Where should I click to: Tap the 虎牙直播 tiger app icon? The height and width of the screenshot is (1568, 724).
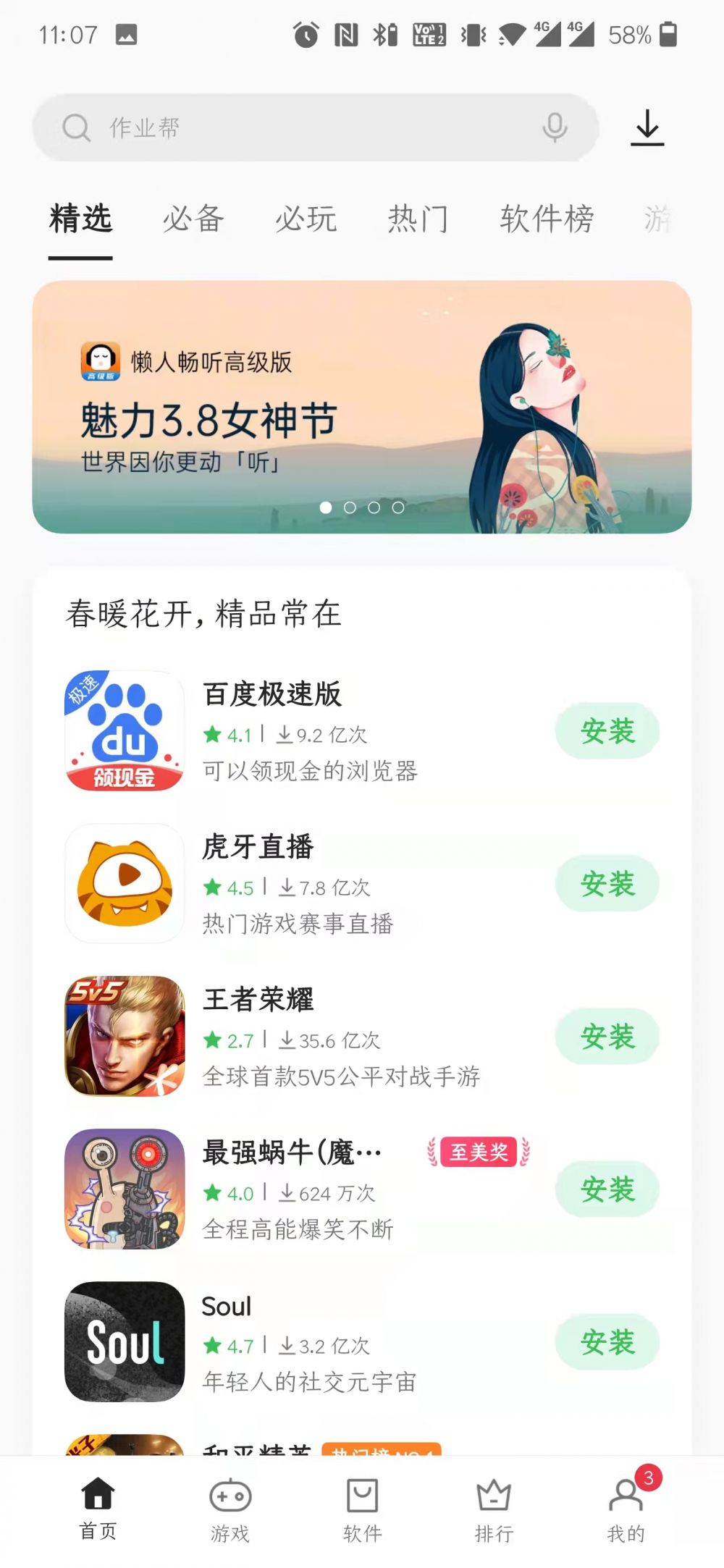122,883
